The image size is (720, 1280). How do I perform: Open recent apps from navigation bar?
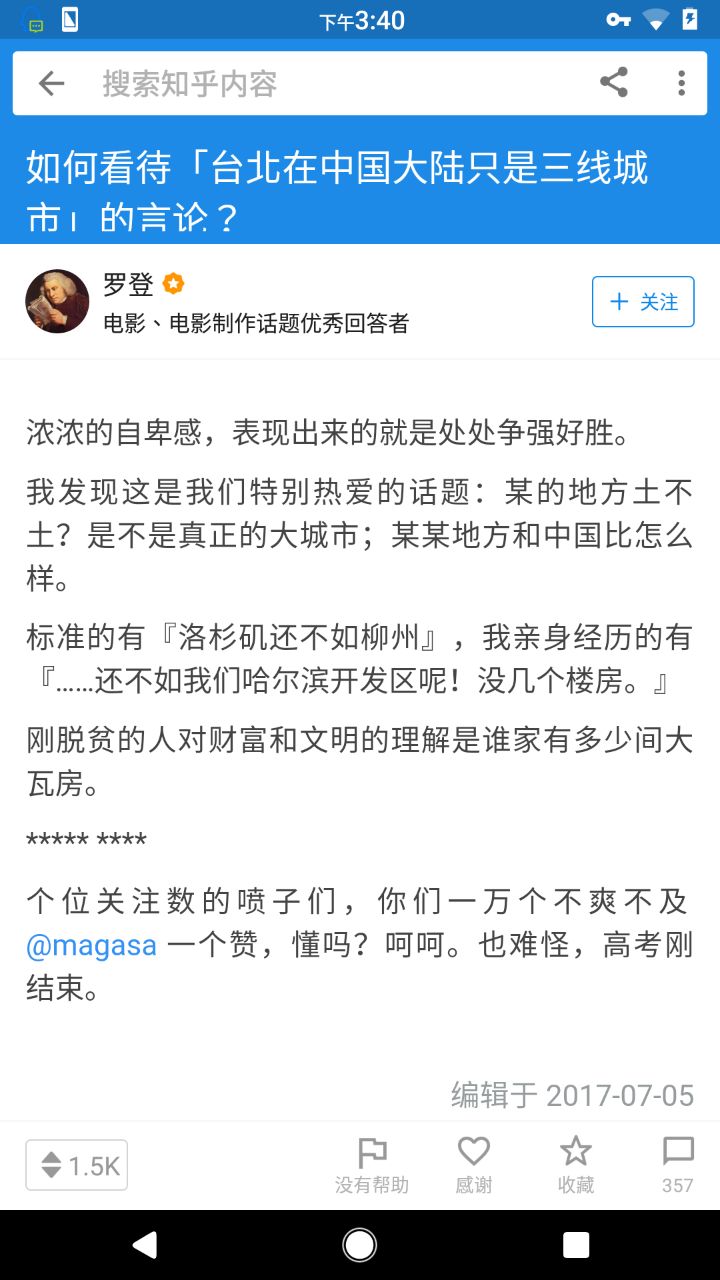tap(575, 1244)
